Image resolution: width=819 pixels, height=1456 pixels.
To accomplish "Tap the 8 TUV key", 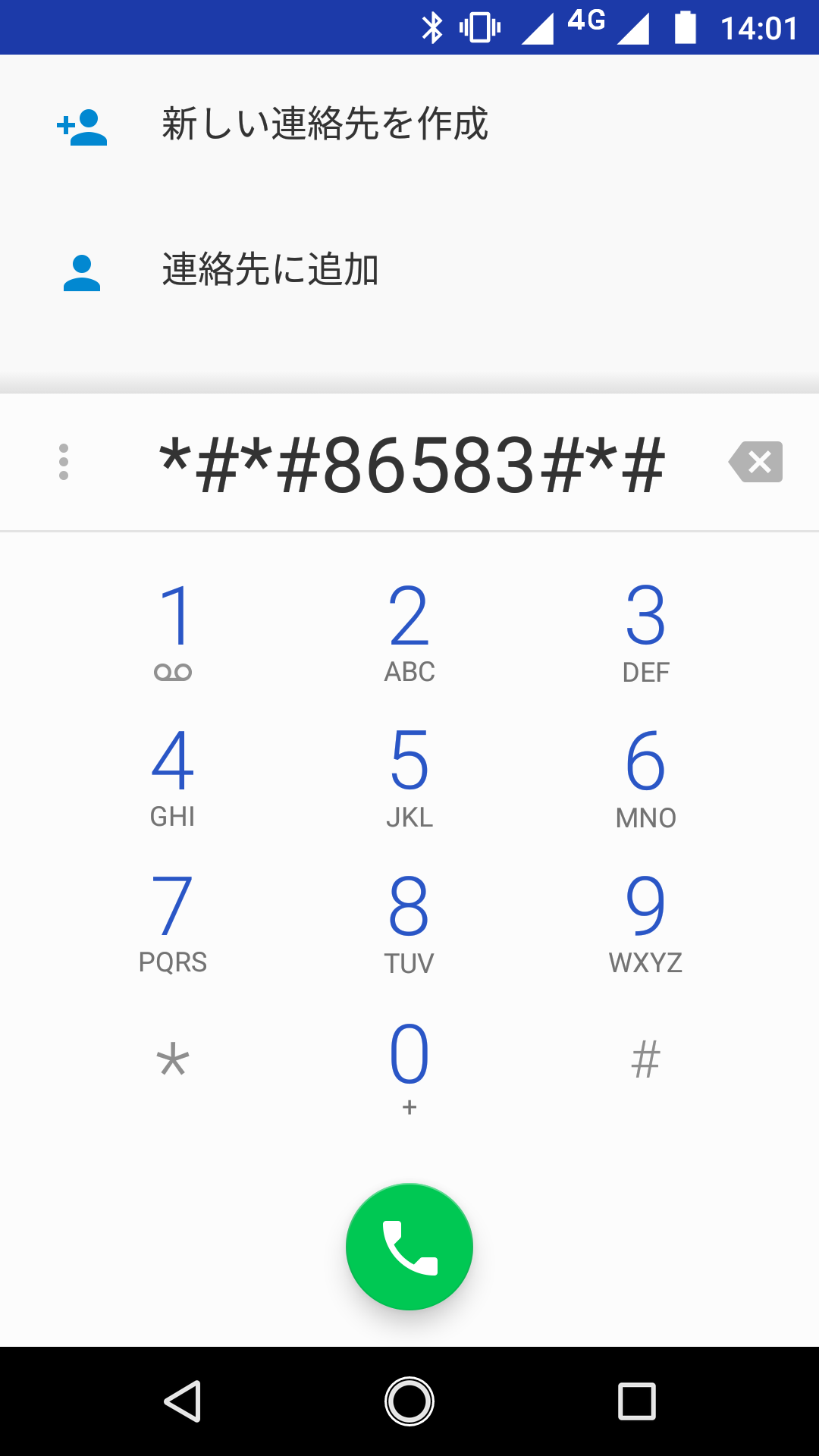I will 409,921.
